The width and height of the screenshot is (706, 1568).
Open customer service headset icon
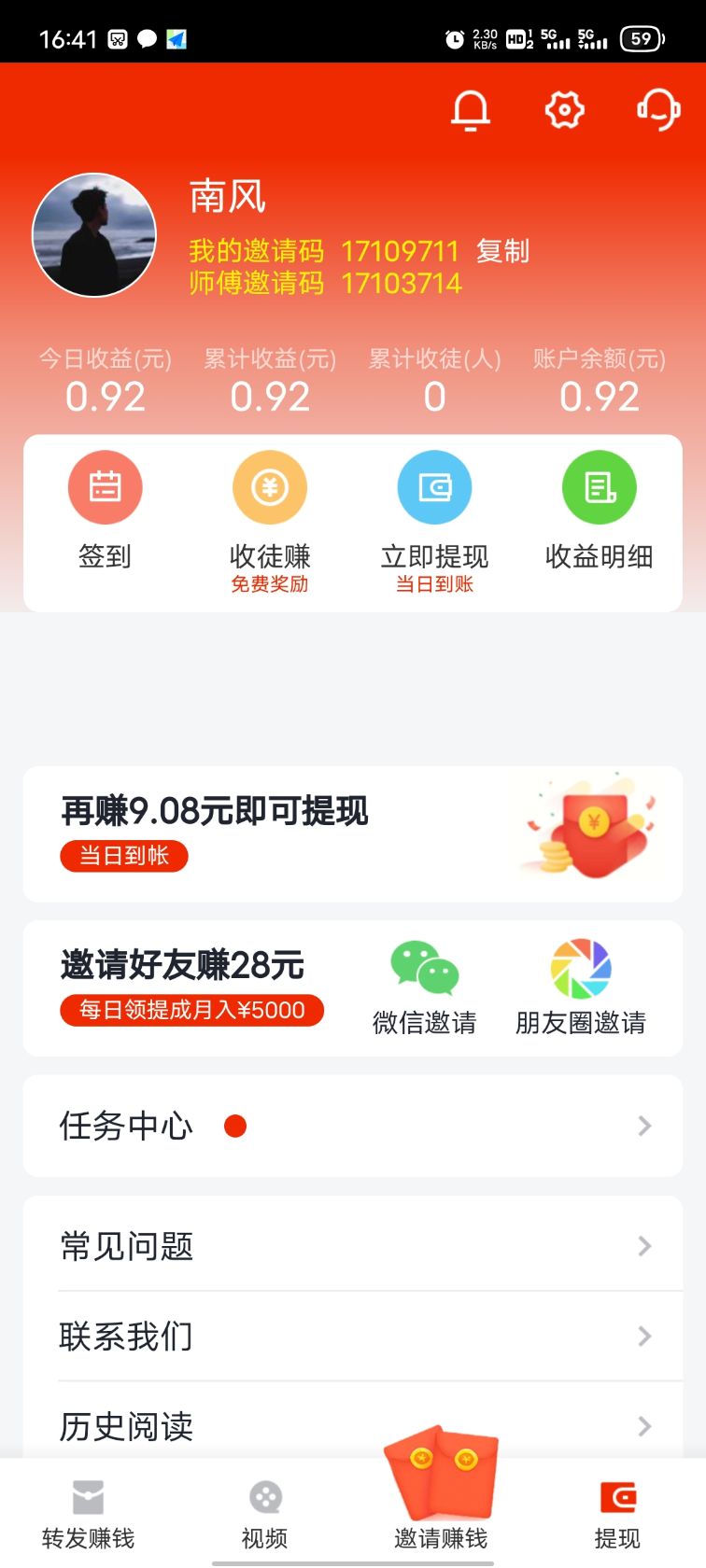coord(657,109)
